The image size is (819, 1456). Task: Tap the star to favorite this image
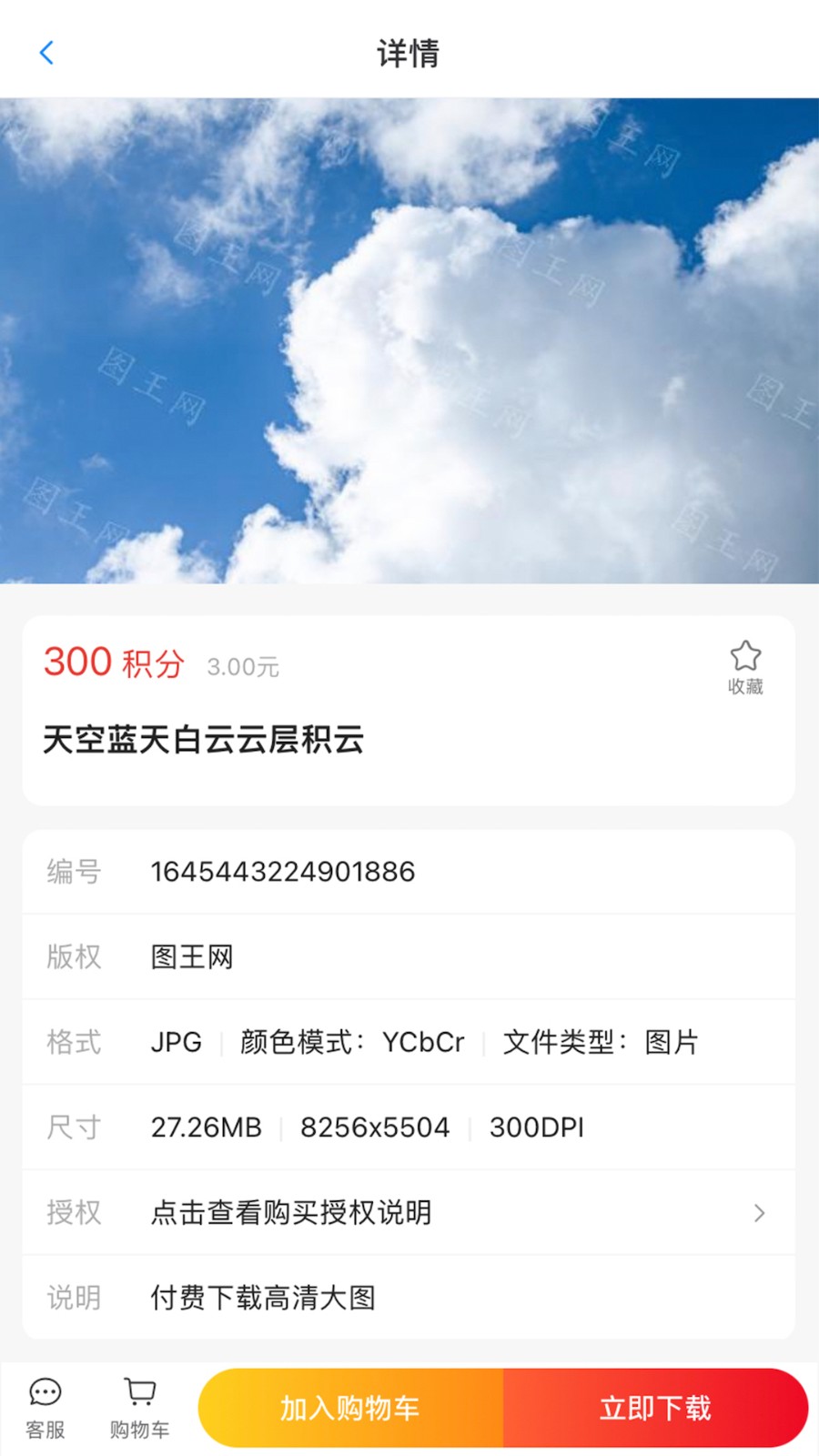coord(744,653)
